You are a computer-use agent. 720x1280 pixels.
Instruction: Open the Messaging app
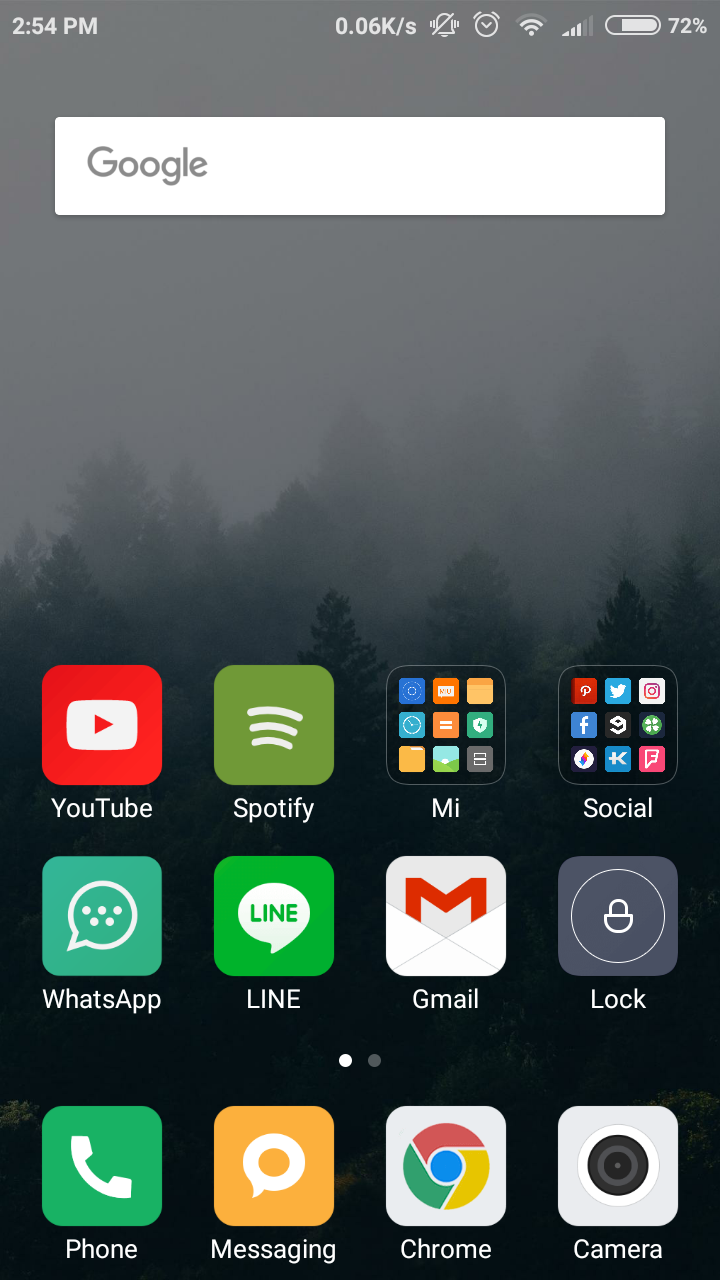[x=274, y=1166]
